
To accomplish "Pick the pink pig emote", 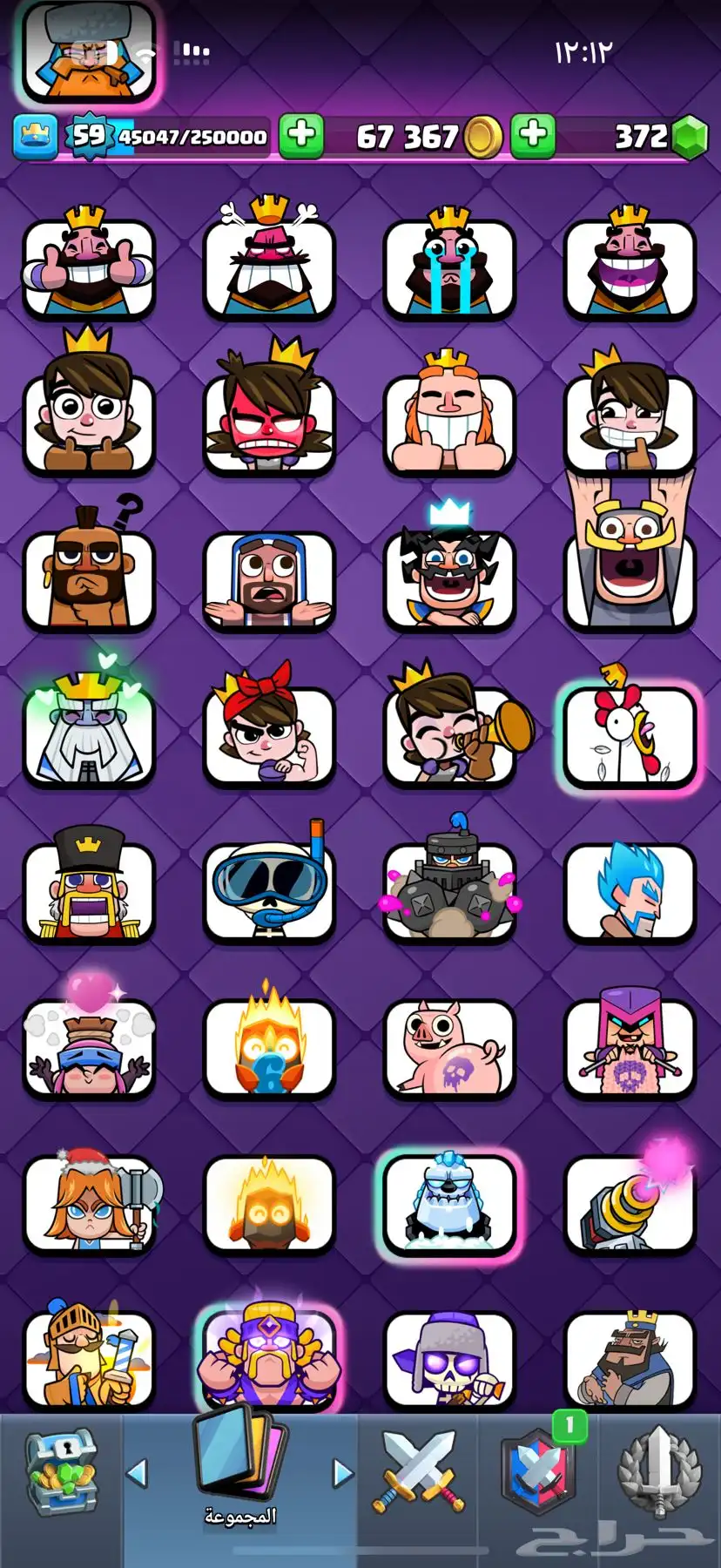I will 449,1046.
